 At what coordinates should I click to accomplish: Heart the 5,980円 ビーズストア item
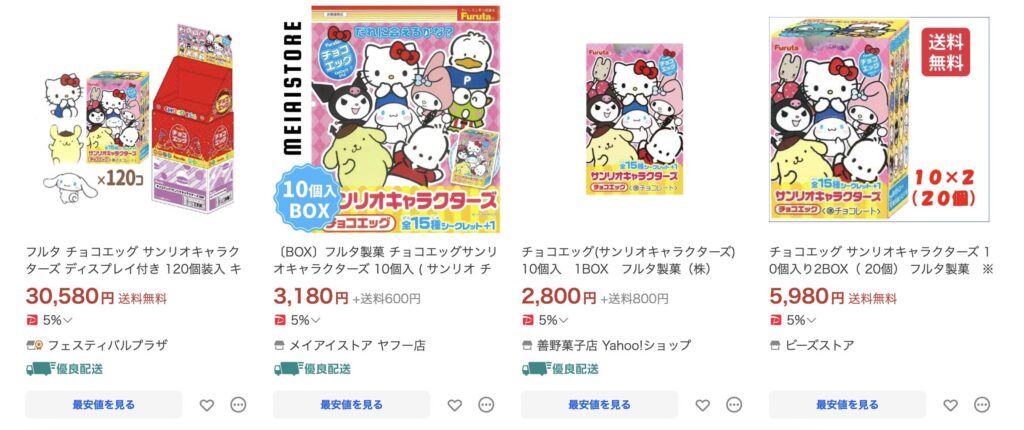click(x=951, y=405)
